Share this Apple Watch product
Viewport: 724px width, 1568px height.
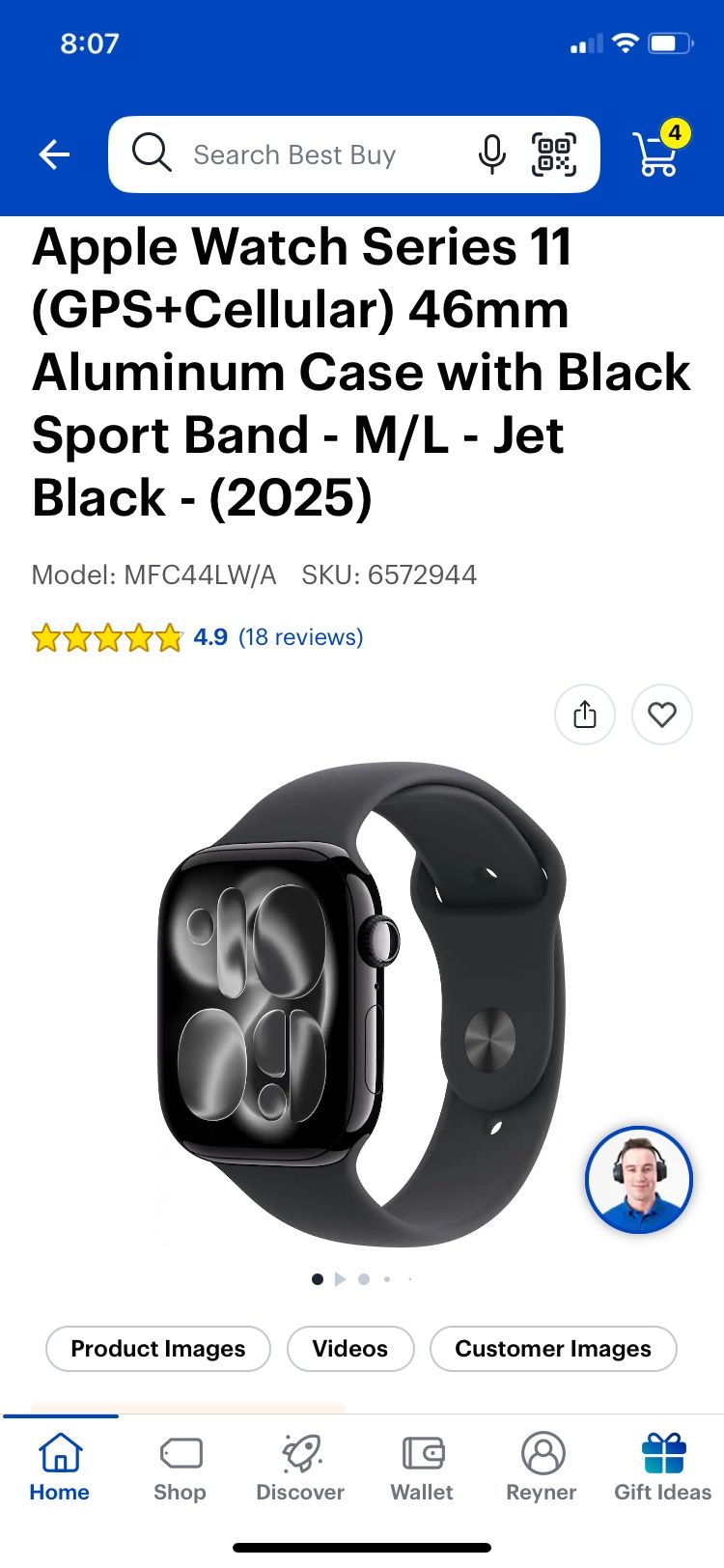click(x=584, y=714)
